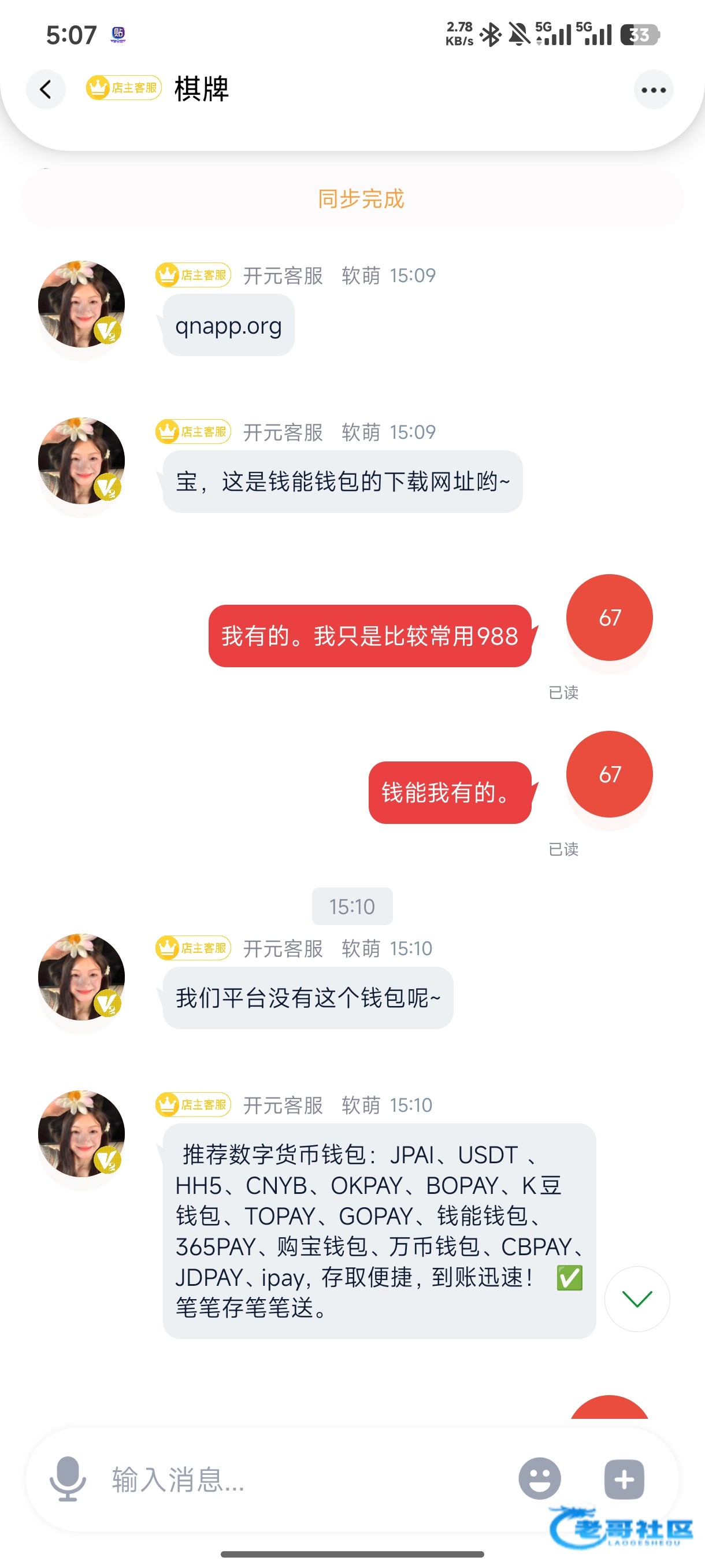Screen dimensions: 705x1568
Task: Tap the microphone voice input icon
Action: (68, 1478)
